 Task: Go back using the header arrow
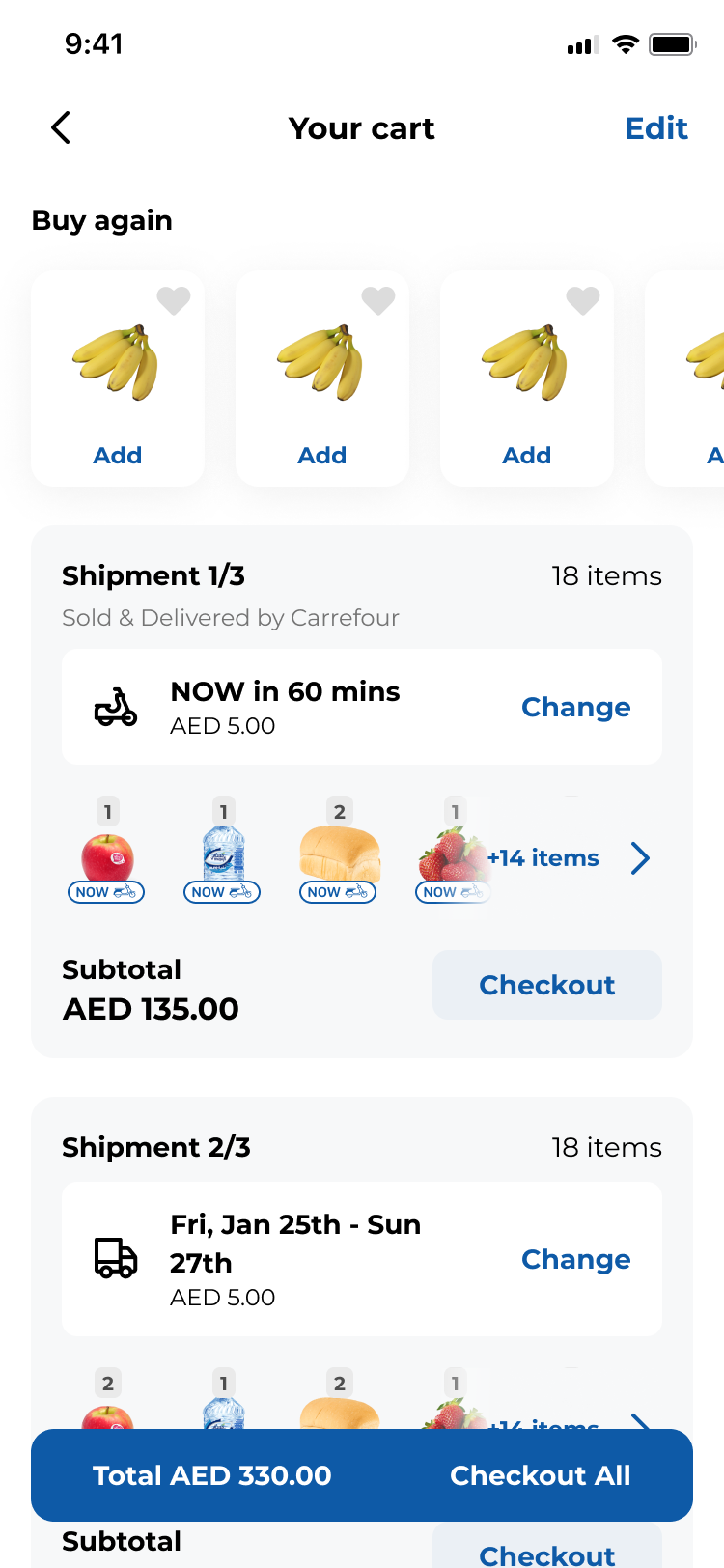coord(61,127)
